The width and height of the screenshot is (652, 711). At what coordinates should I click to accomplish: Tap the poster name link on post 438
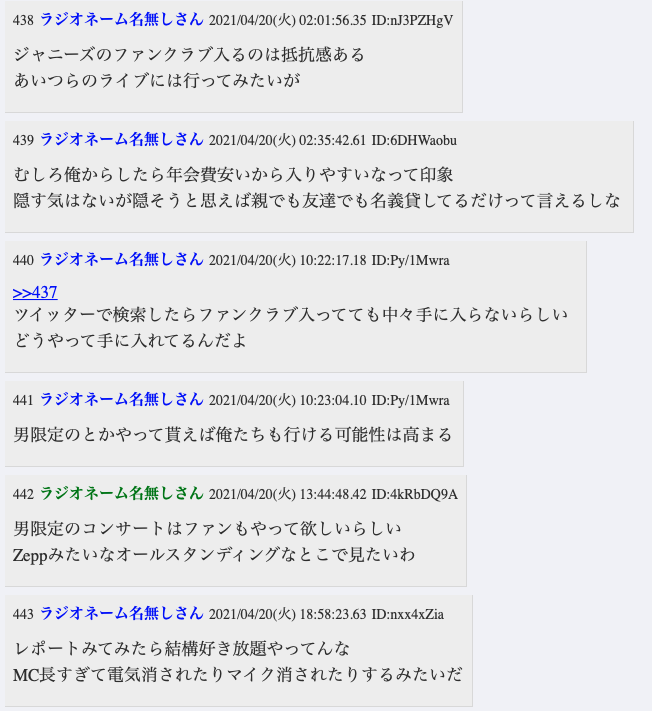click(x=121, y=20)
